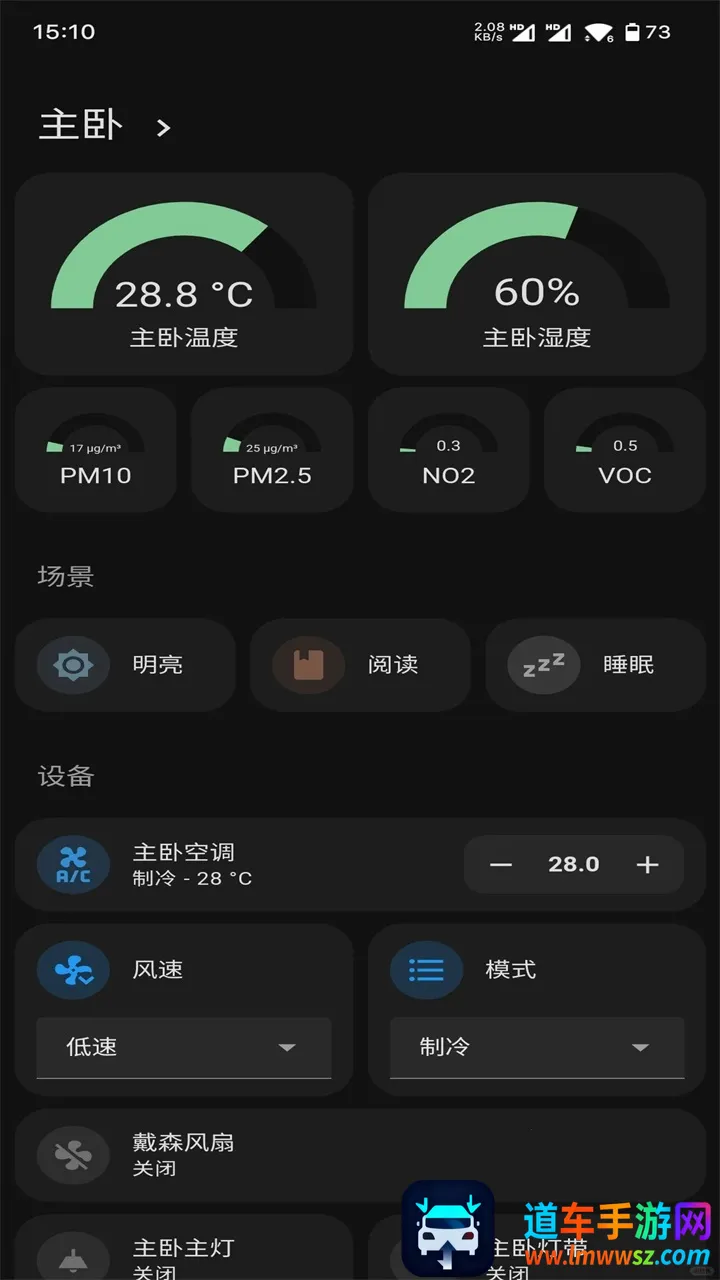Screen dimensions: 720x1280
Task: Toggle the 戴森风扇 fan
Action: pos(73,1155)
